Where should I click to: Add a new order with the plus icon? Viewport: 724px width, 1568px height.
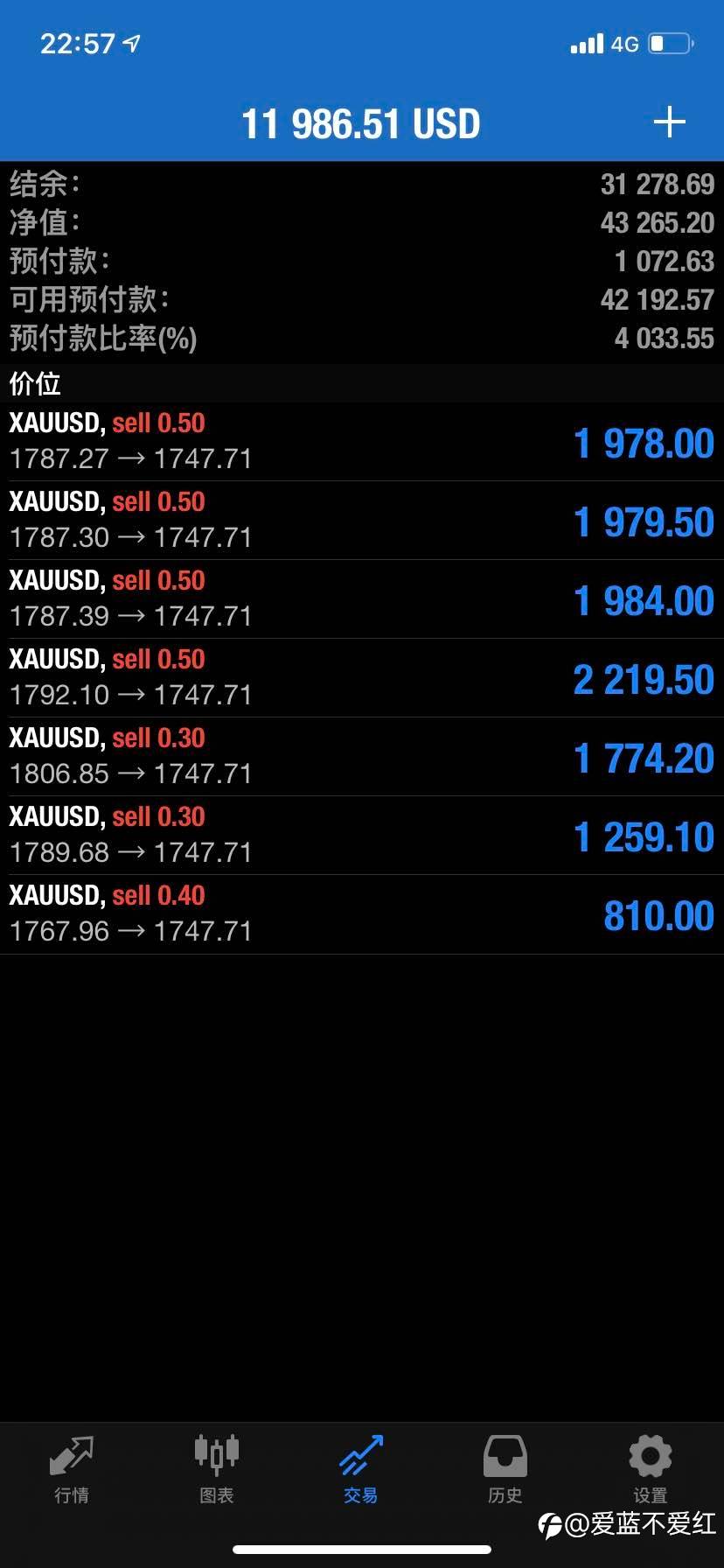[x=669, y=122]
